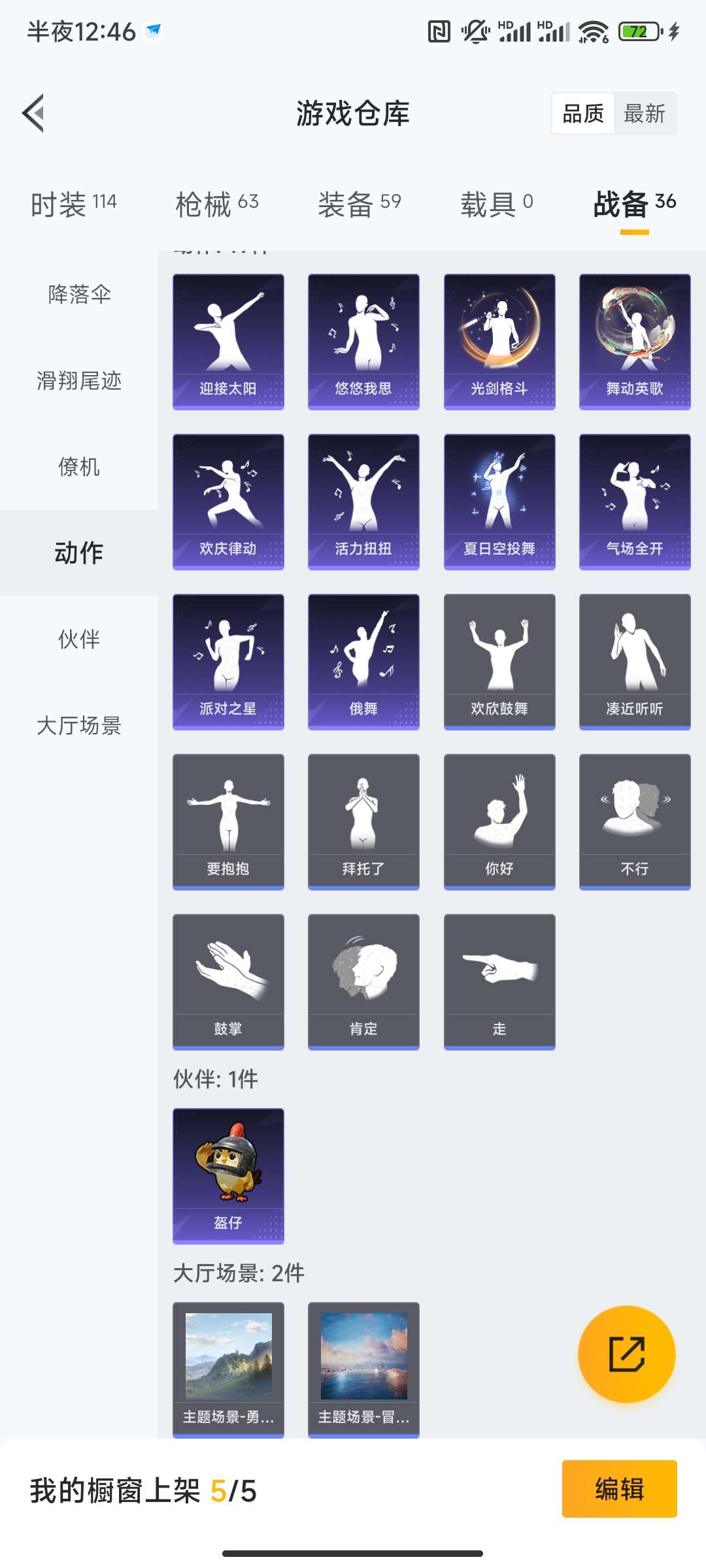Screen dimensions: 706x1568
Task: Open the 载具 tab
Action: 497,204
